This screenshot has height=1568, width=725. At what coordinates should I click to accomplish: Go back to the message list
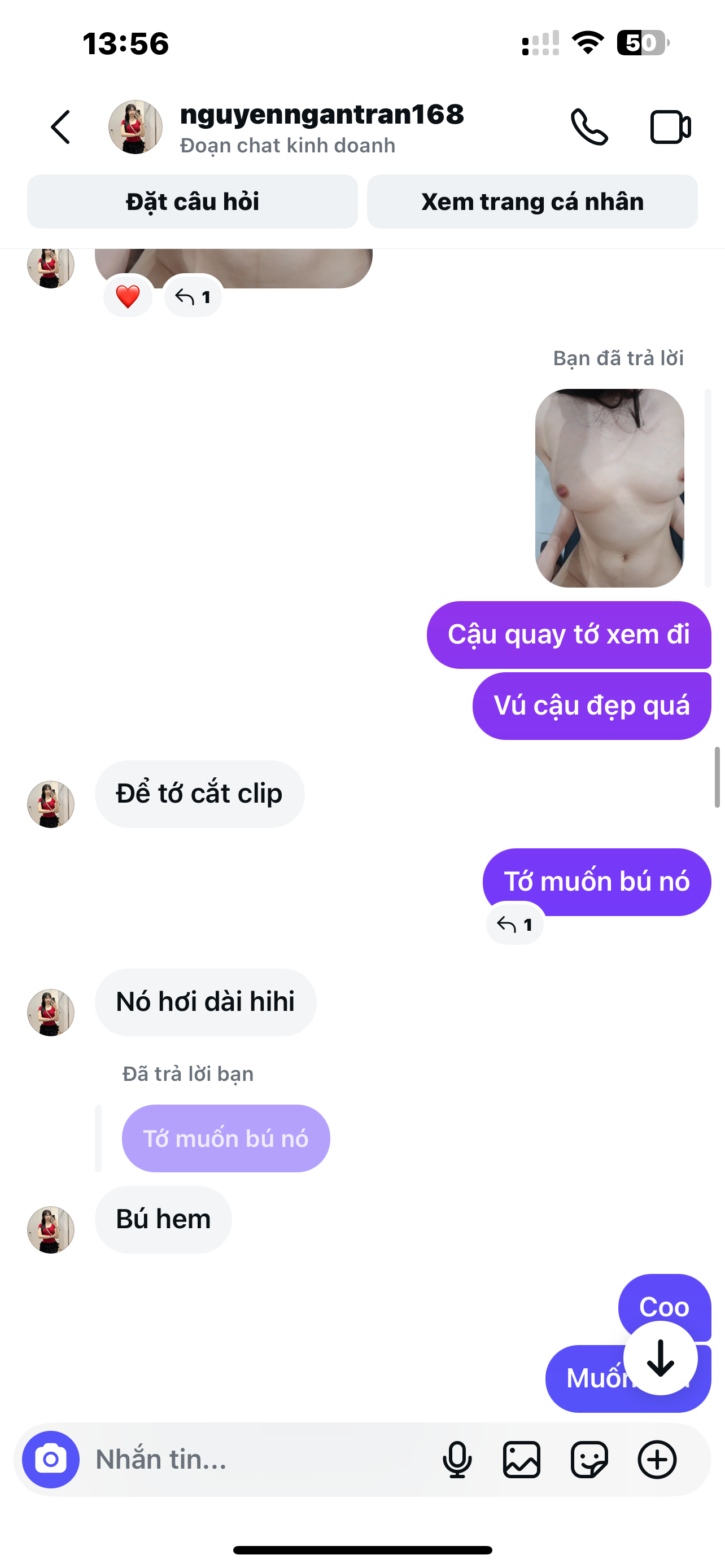point(60,127)
